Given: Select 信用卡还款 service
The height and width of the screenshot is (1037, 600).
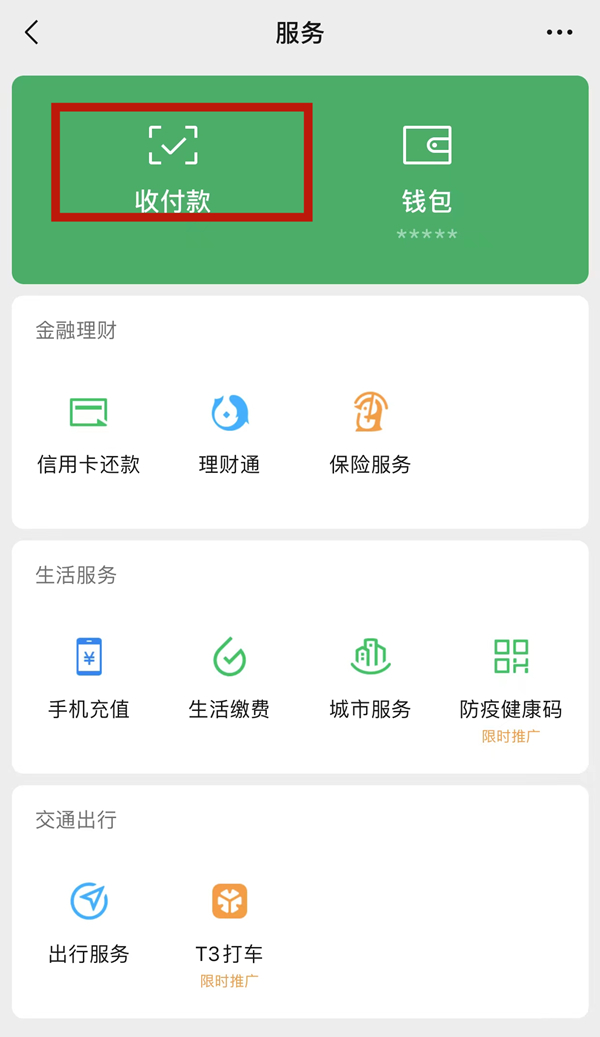Looking at the screenshot, I should [x=88, y=430].
